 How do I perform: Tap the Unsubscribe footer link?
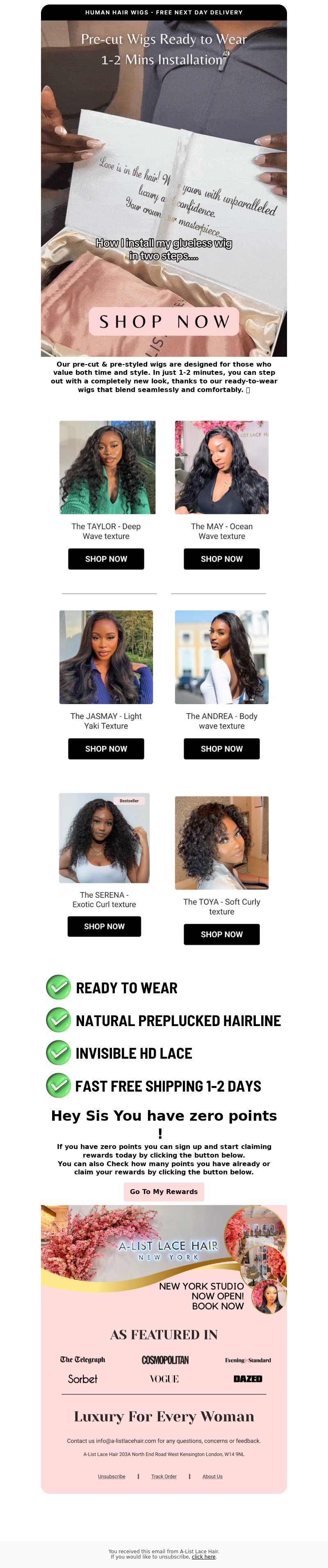(112, 1477)
